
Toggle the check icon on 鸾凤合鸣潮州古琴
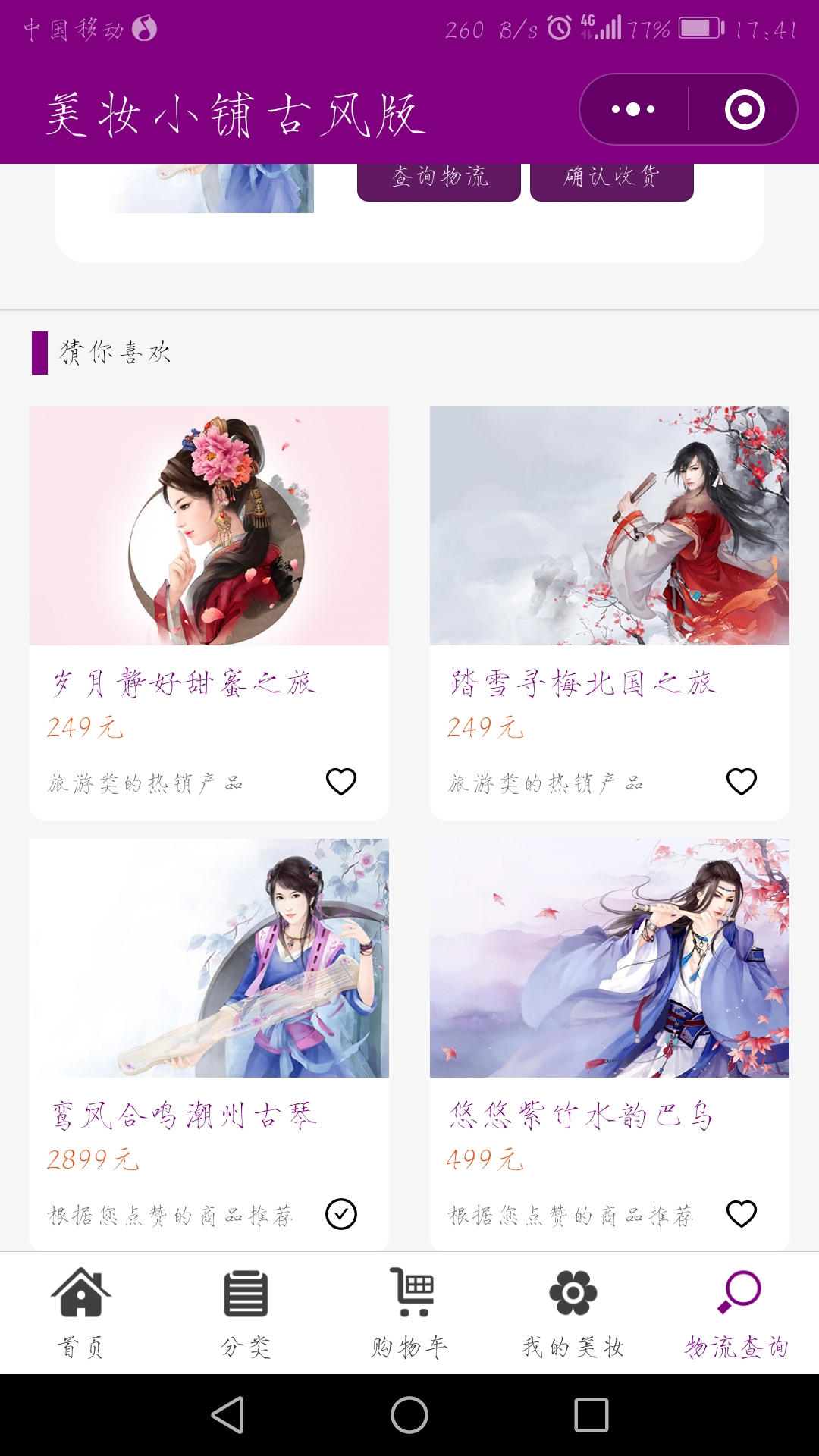coord(341,1214)
